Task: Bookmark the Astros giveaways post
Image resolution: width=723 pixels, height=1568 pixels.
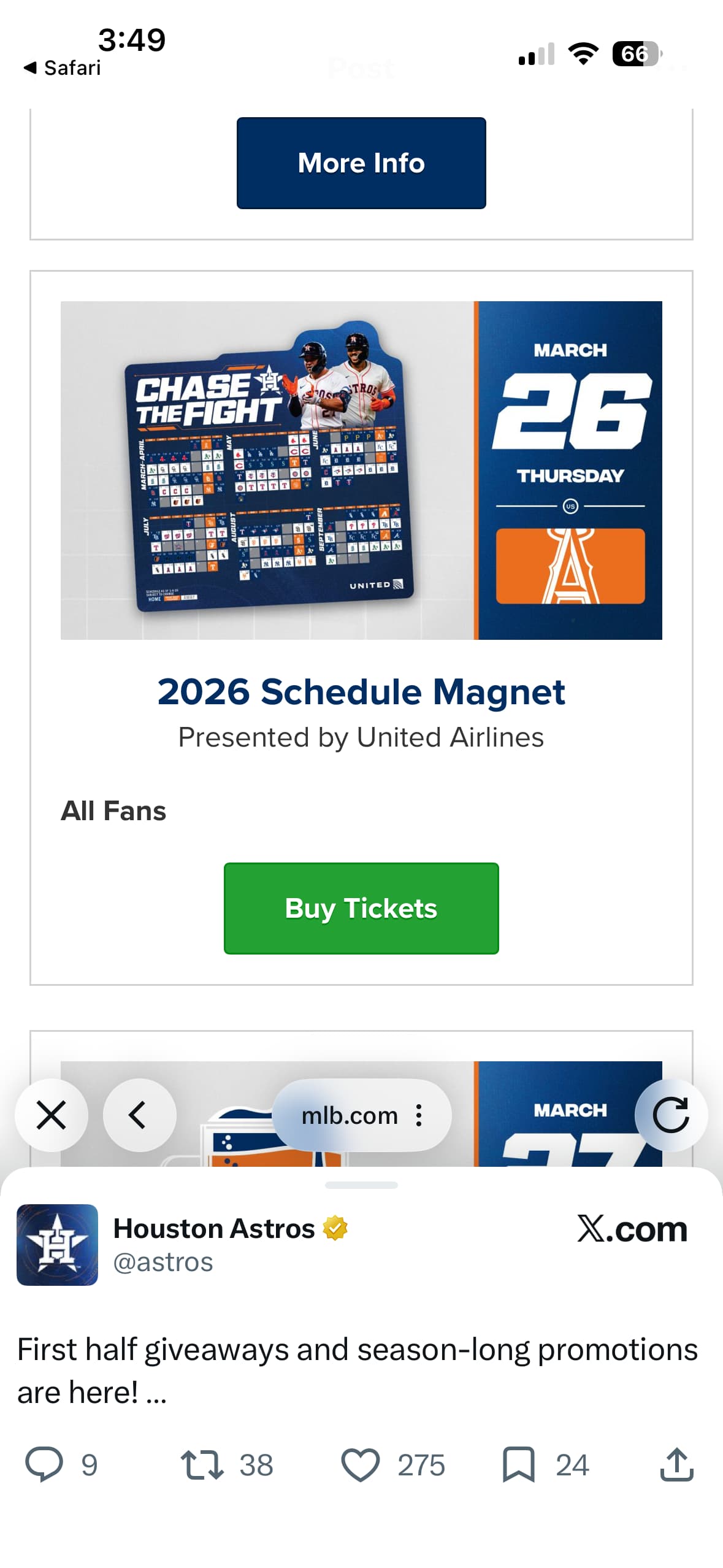Action: pos(519,1464)
